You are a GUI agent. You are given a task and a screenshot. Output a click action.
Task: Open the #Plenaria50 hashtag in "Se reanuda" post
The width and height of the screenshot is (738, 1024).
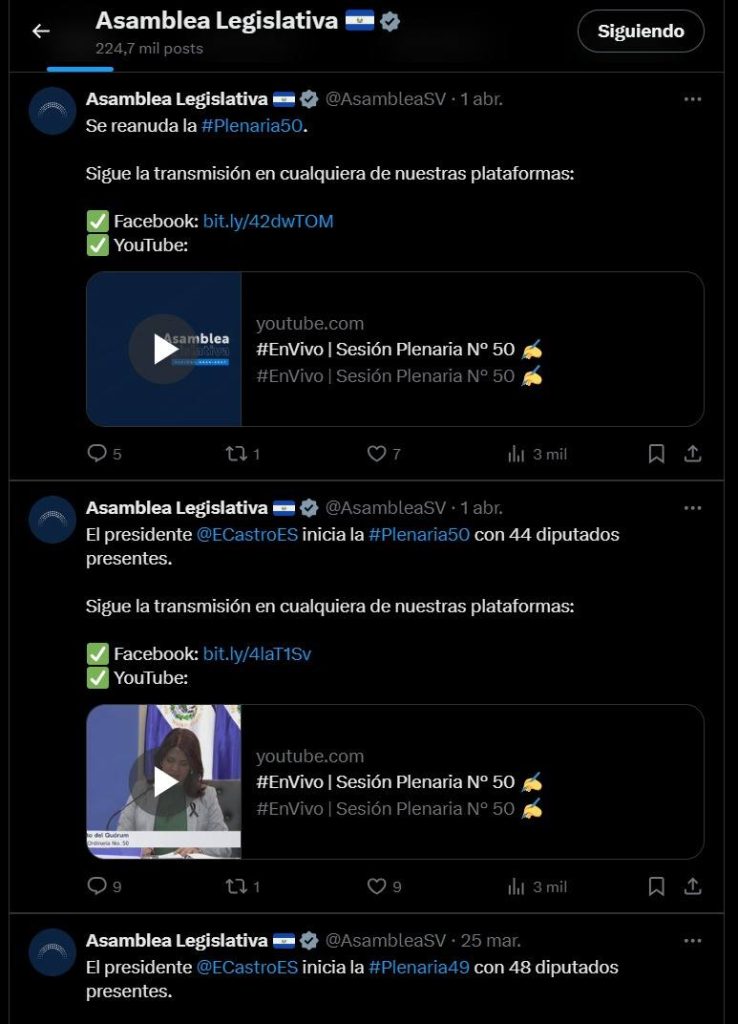pyautogui.click(x=253, y=126)
